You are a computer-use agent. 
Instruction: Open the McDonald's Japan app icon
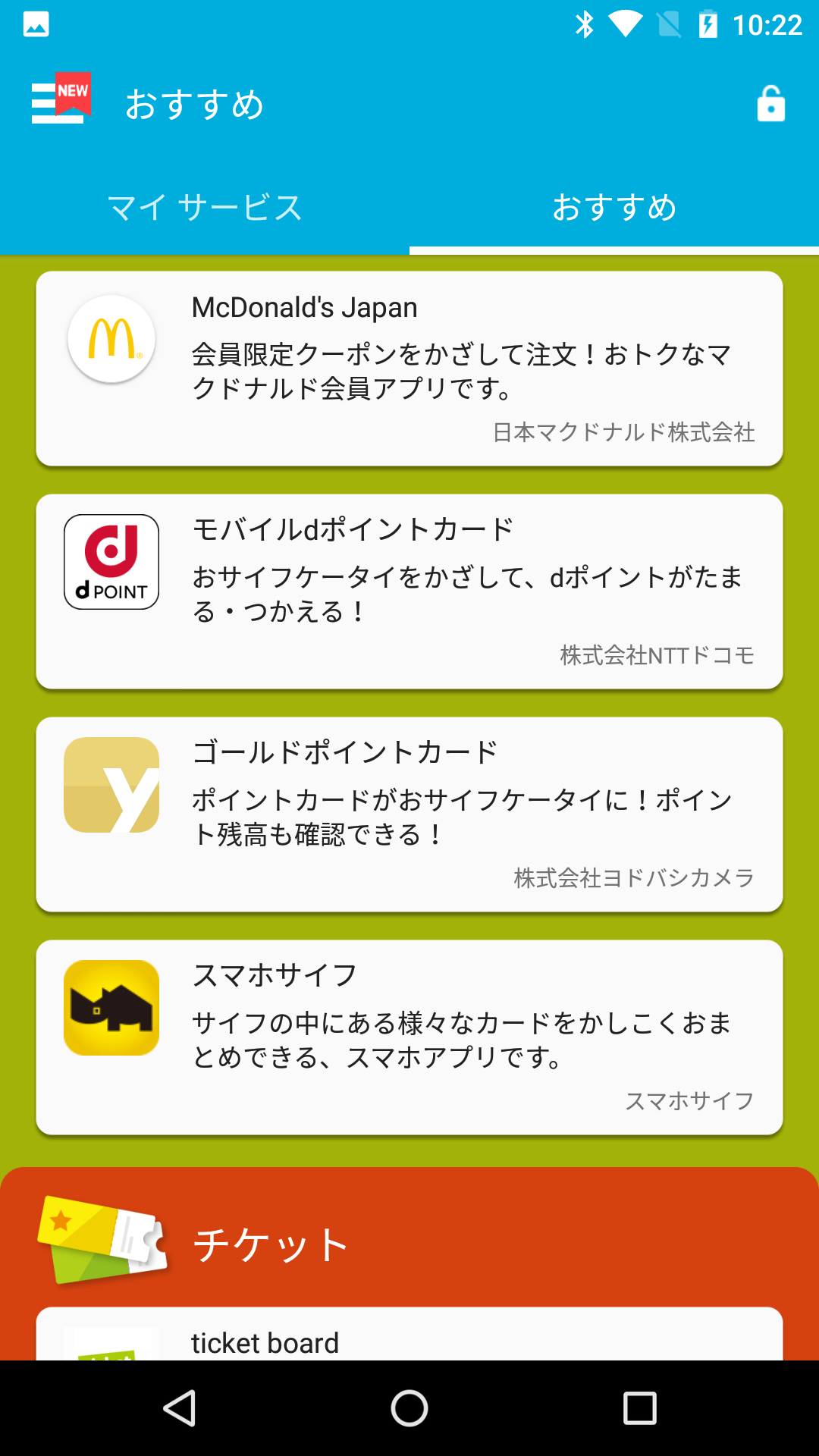coord(111,338)
